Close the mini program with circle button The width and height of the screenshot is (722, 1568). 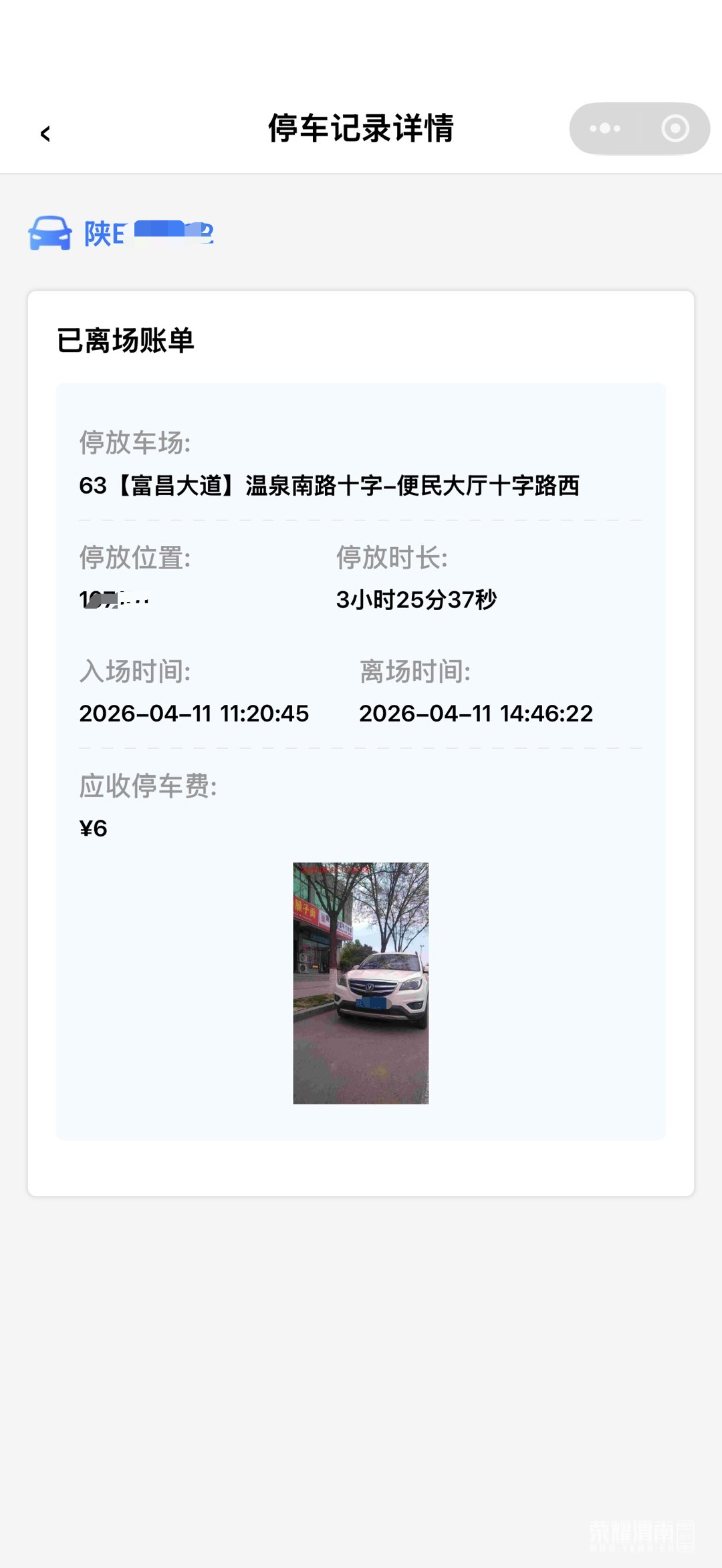[x=675, y=128]
